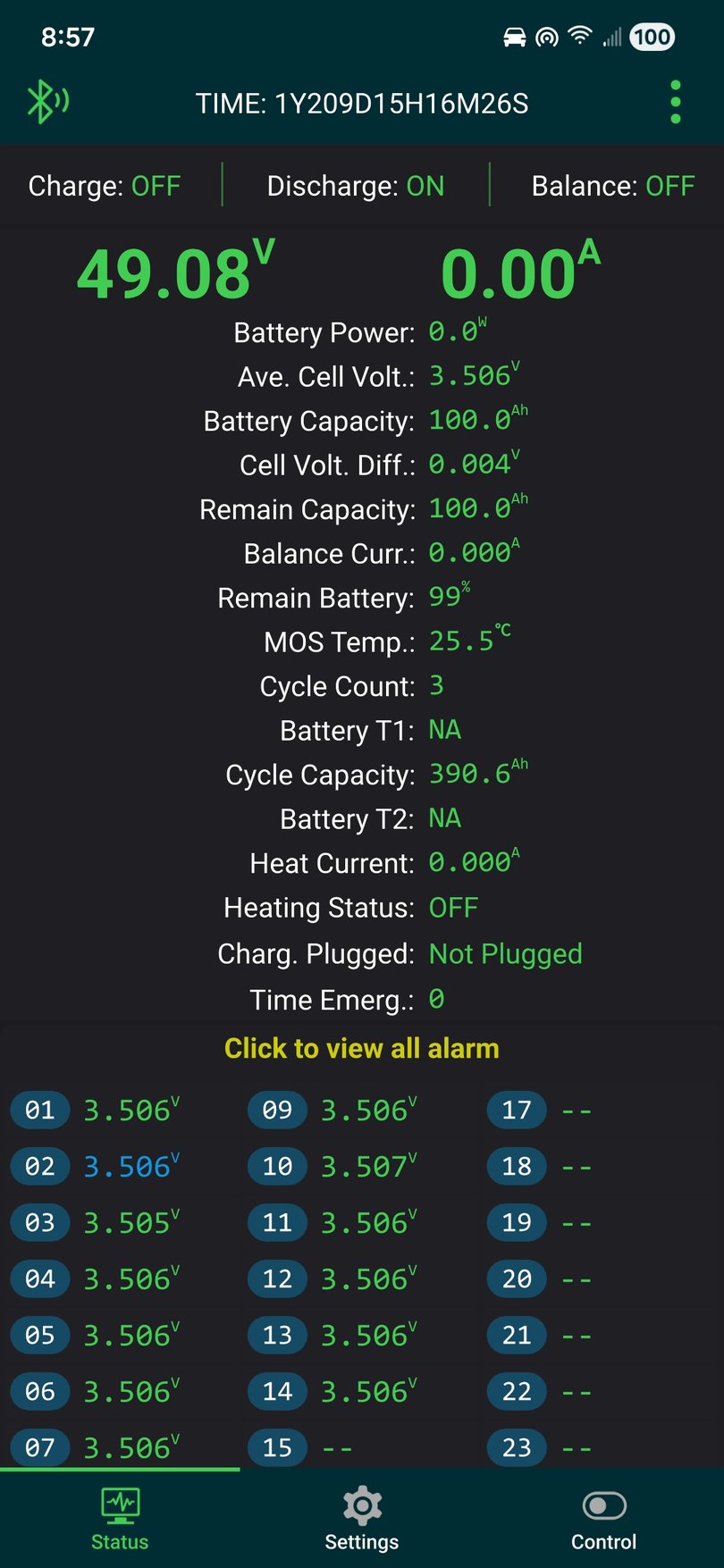Click to view all alarm
The height and width of the screenshot is (1568, 724).
361,1048
